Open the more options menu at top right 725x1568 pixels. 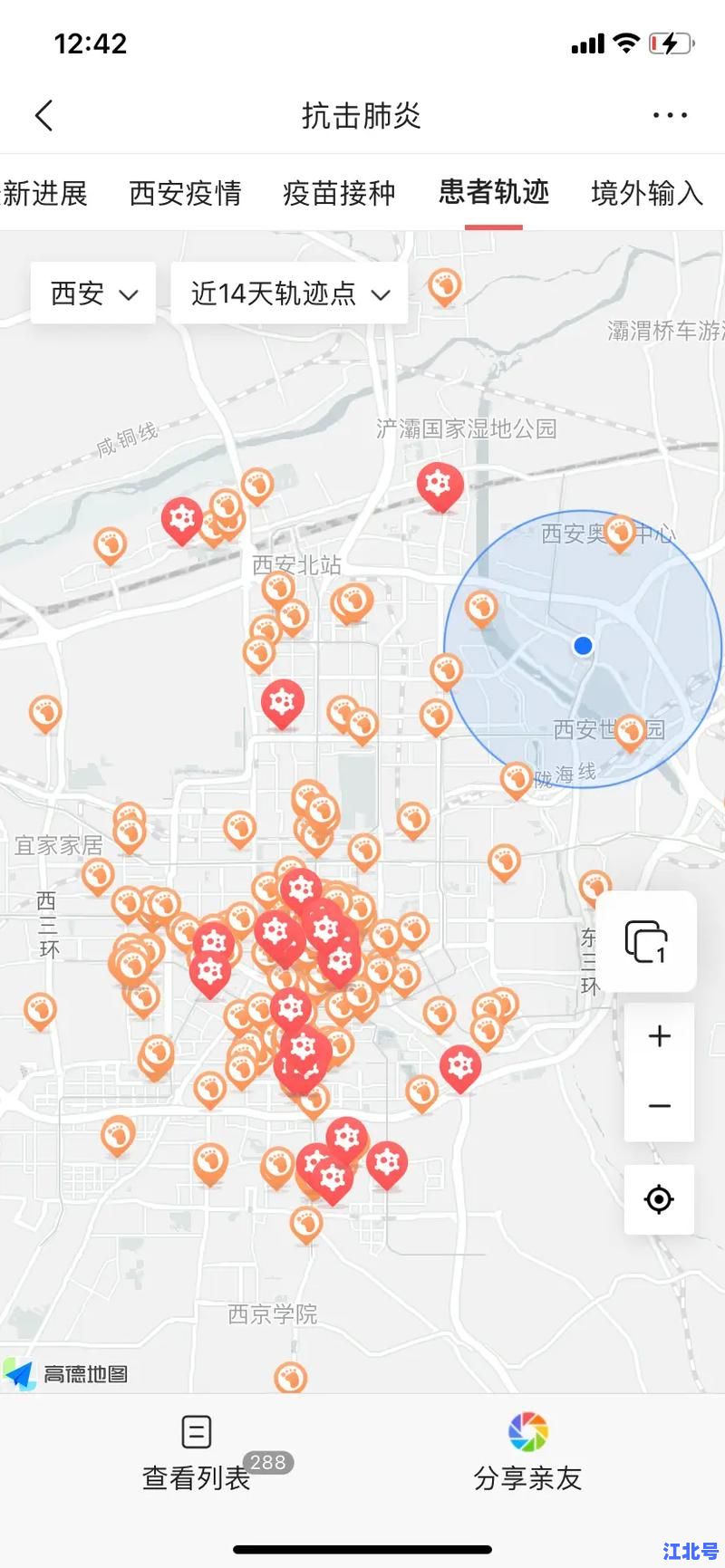(x=670, y=115)
